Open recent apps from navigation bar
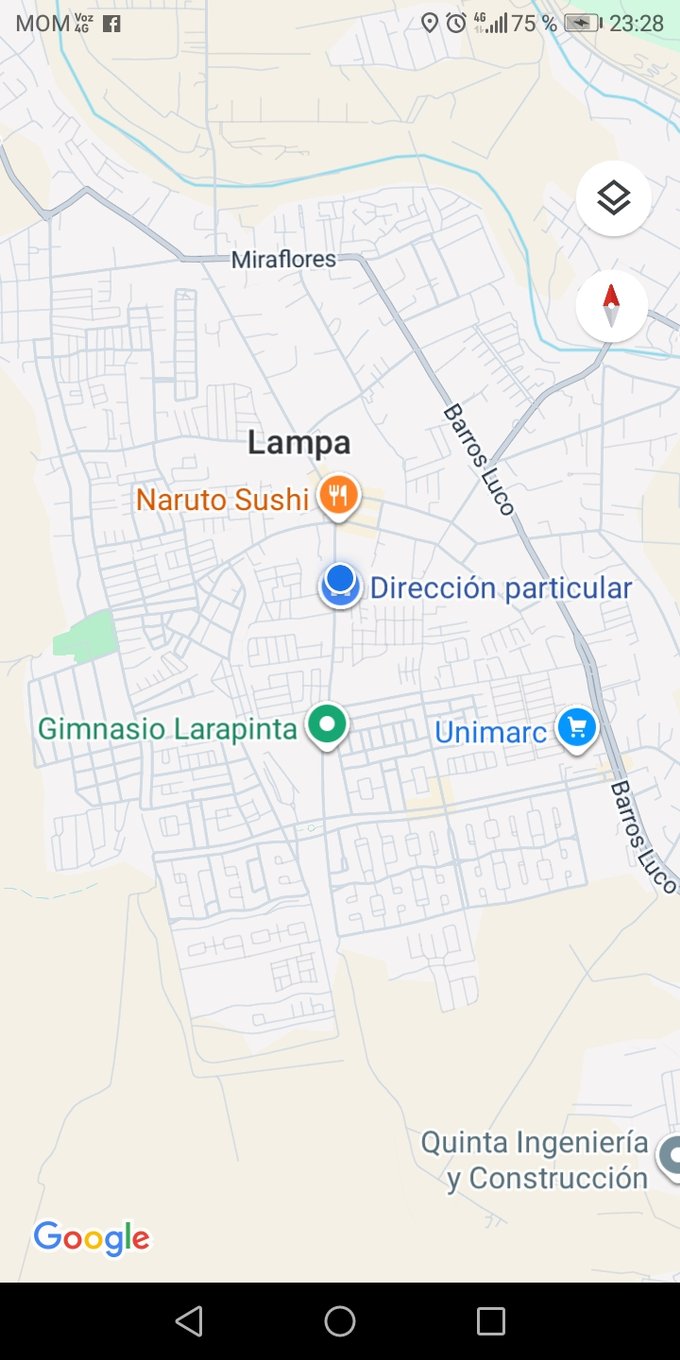This screenshot has width=680, height=1360. (491, 1321)
